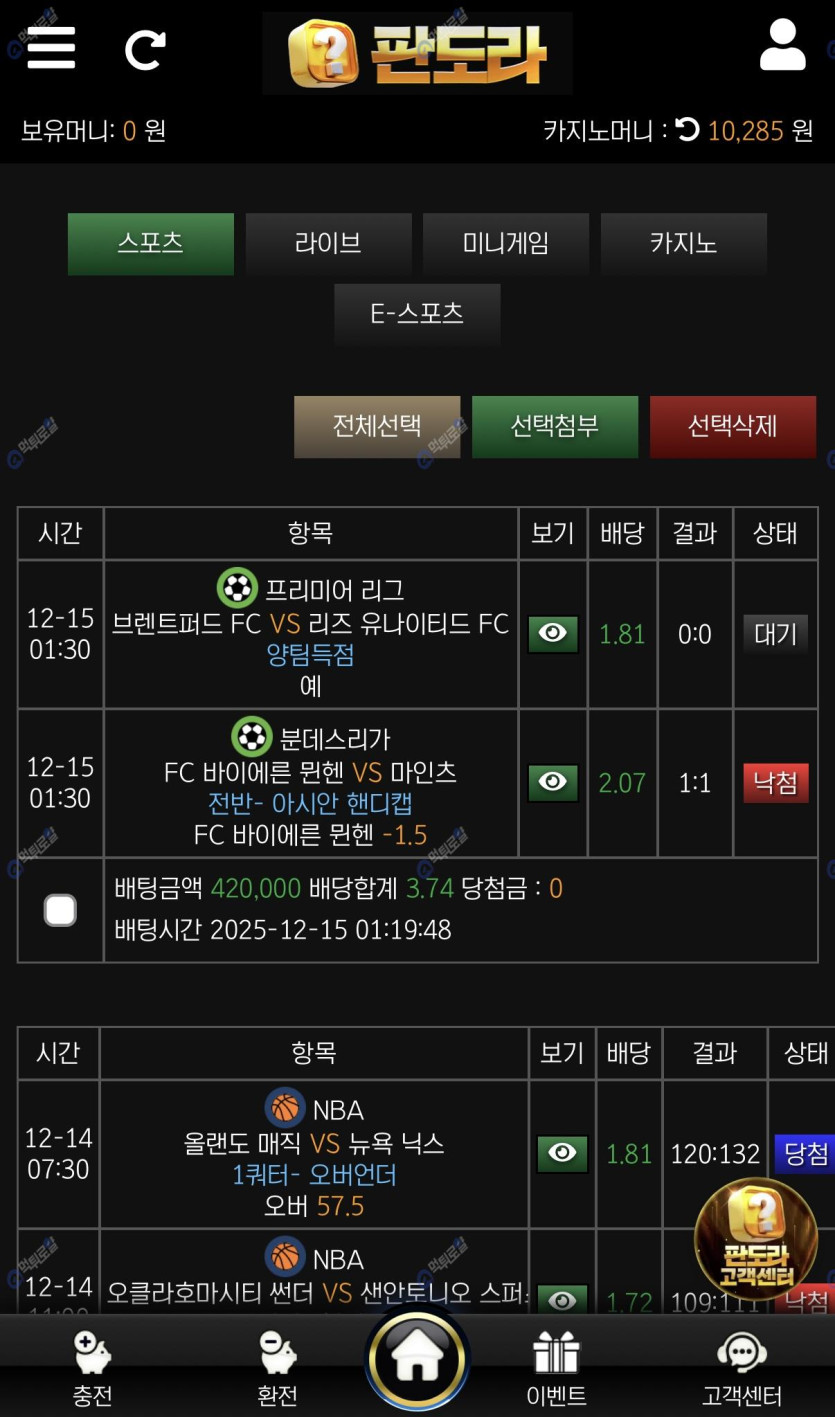The height and width of the screenshot is (1417, 835).
Task: Switch to the 카지노 tab
Action: point(683,243)
